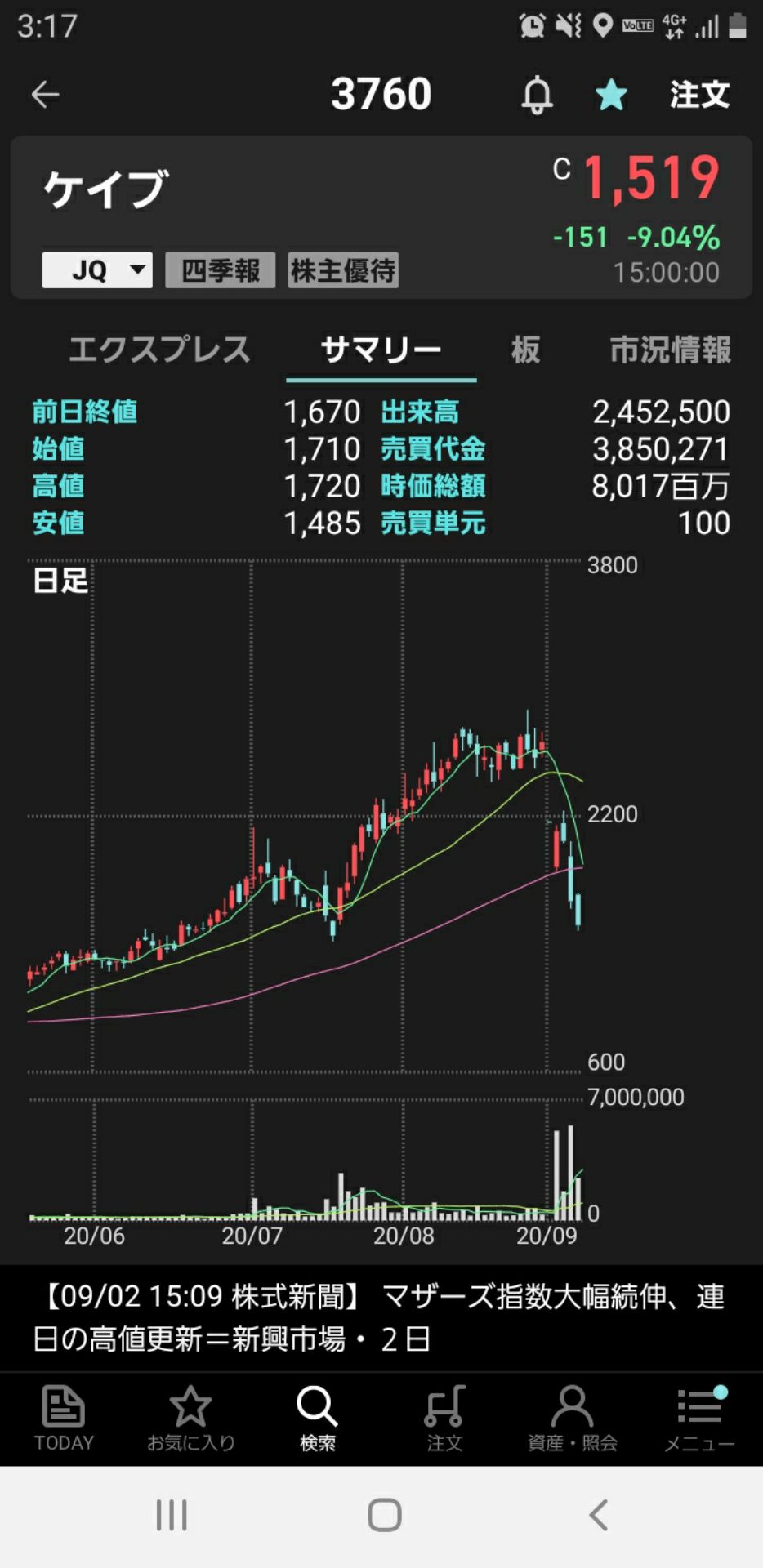The image size is (763, 1568).
Task: Tap the Android home navigation button
Action: pyautogui.click(x=381, y=1517)
